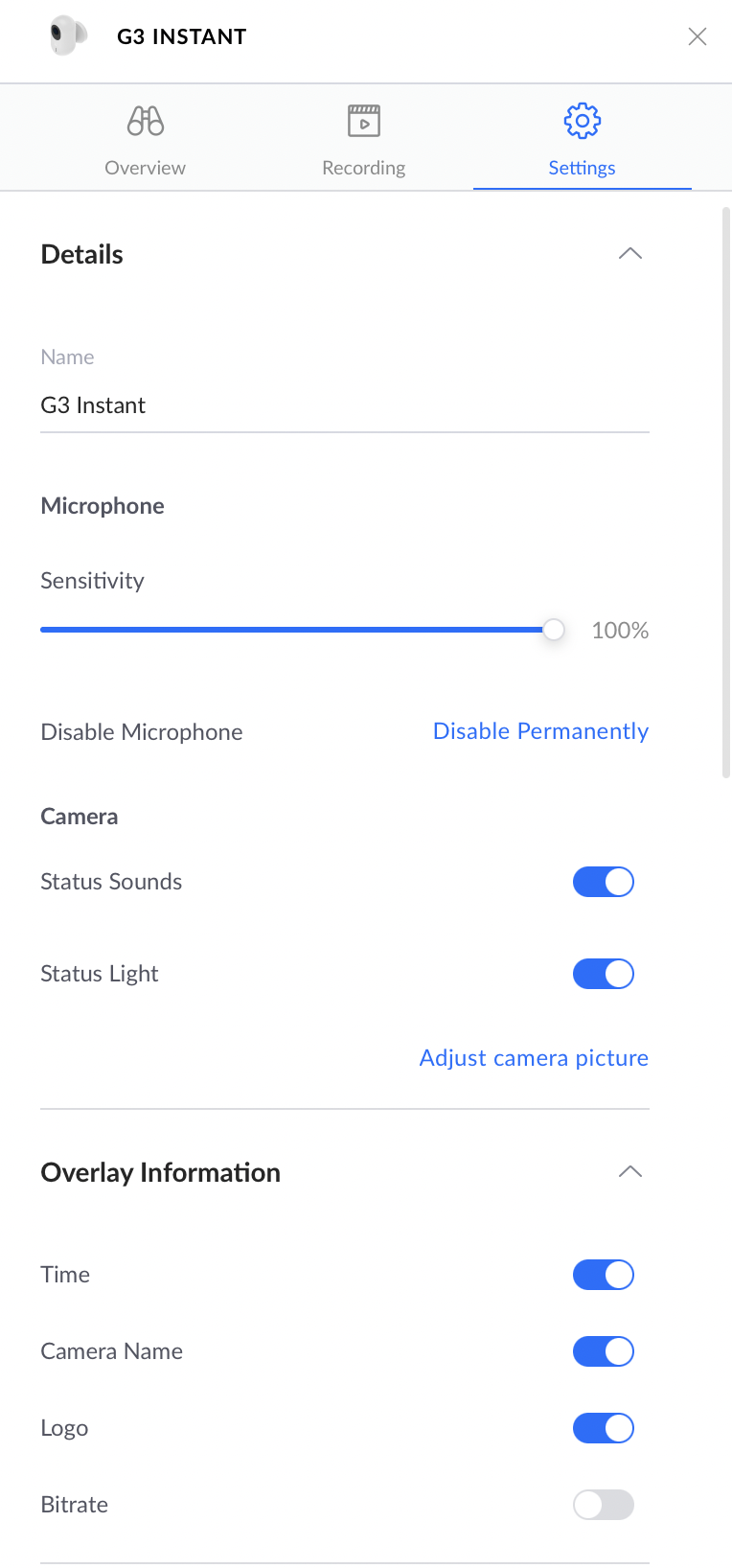The image size is (732, 1568).
Task: Select the Settings tab
Action: [x=583, y=139]
